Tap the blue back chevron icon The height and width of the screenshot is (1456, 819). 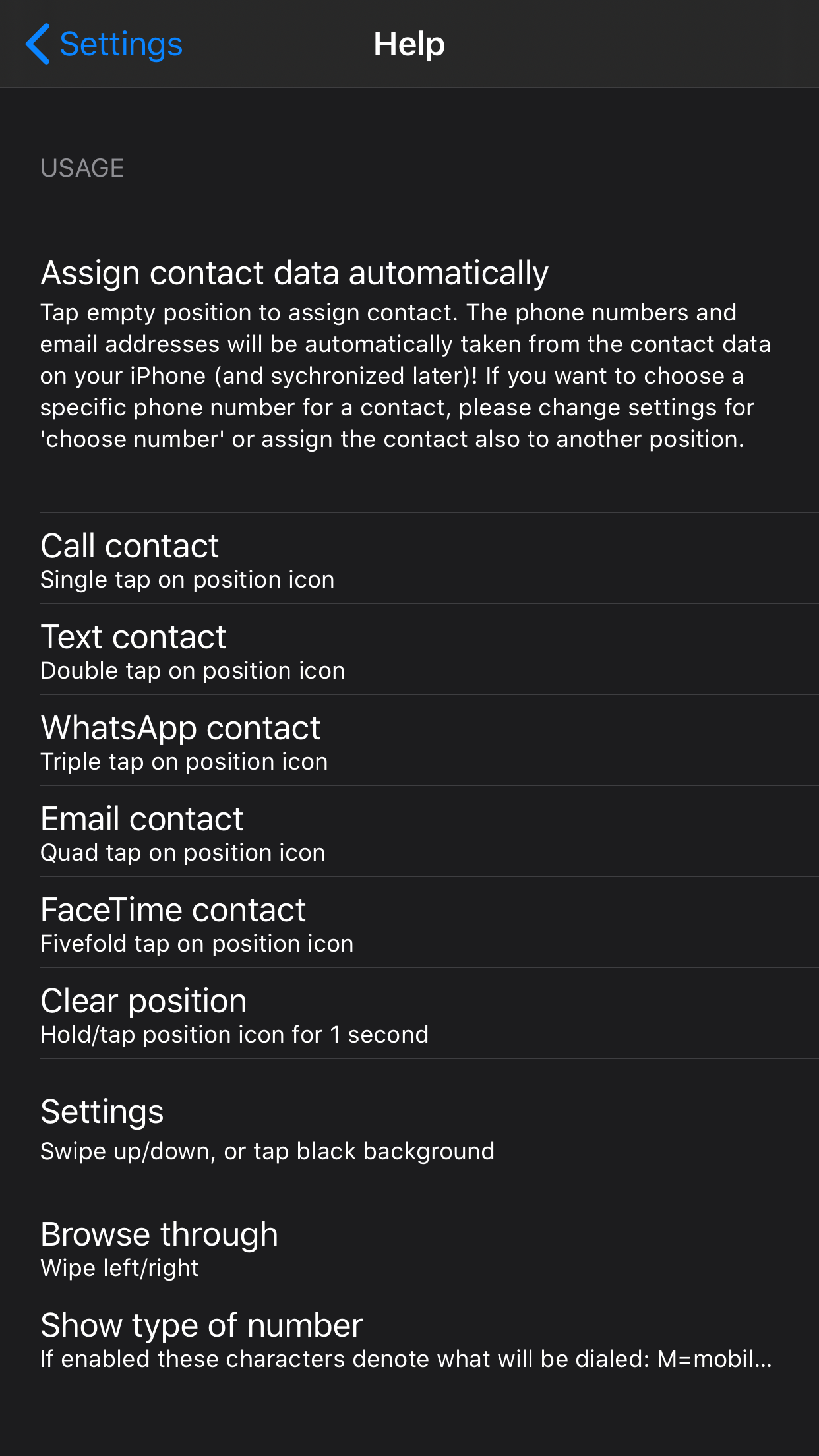[38, 42]
